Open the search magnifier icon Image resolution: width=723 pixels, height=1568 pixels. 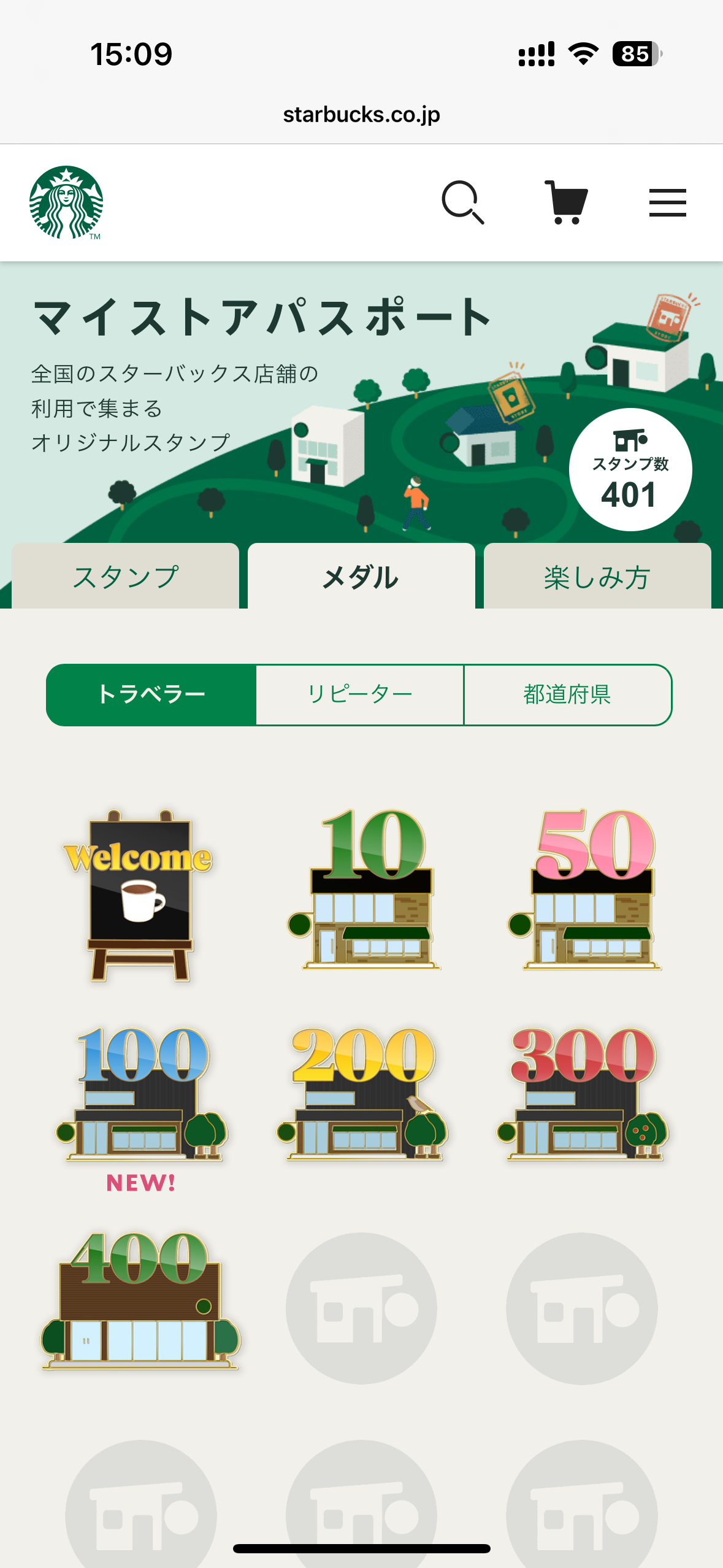pos(463,202)
